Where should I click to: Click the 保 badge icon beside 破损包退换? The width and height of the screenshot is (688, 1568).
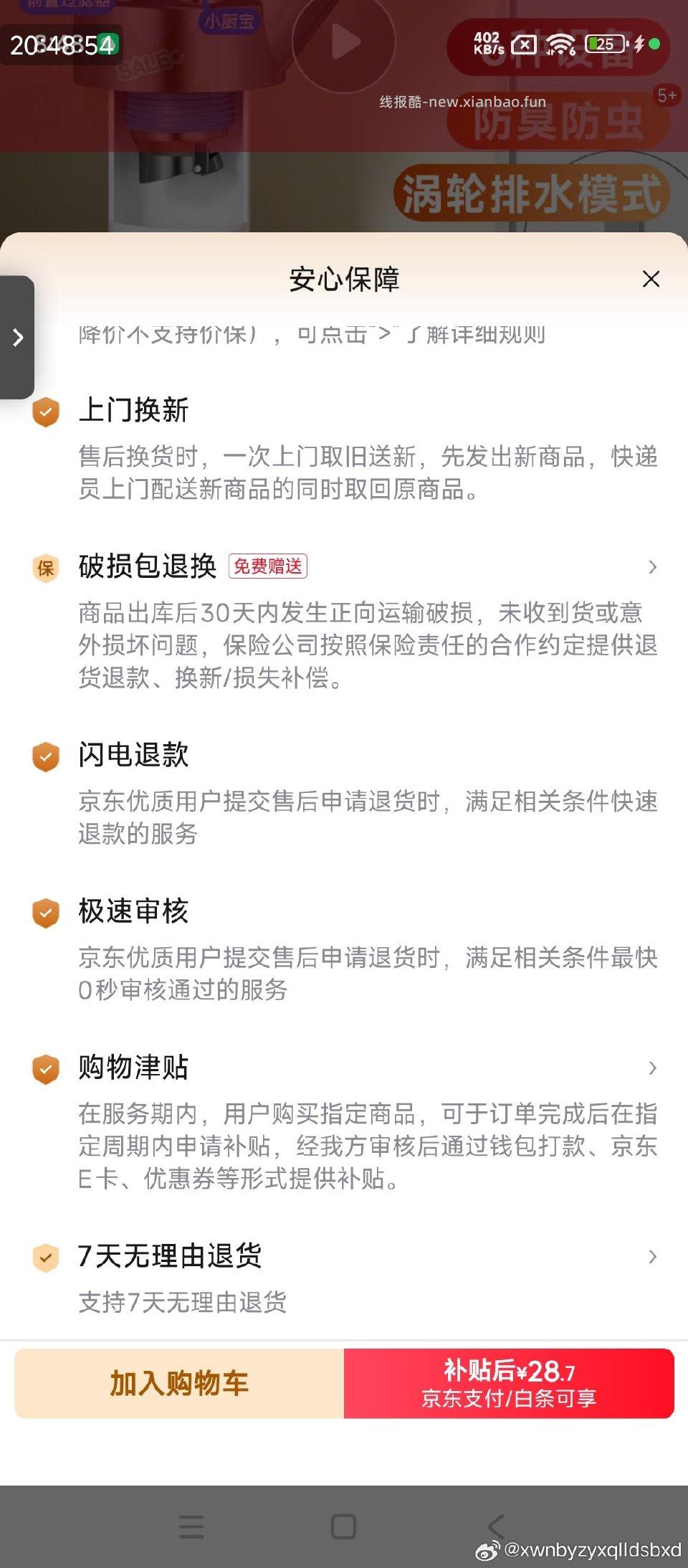[45, 567]
